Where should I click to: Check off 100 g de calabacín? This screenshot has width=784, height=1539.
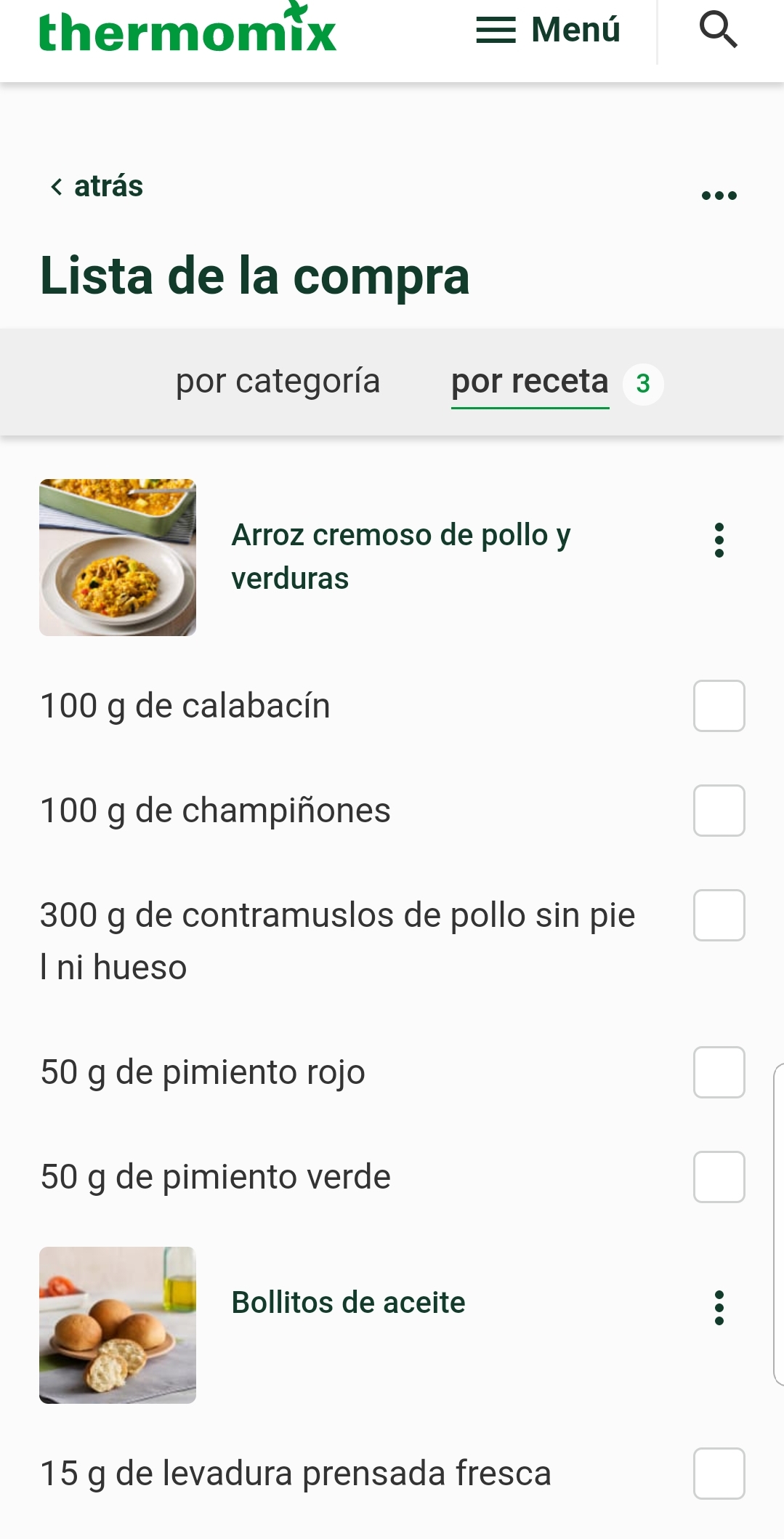[719, 706]
